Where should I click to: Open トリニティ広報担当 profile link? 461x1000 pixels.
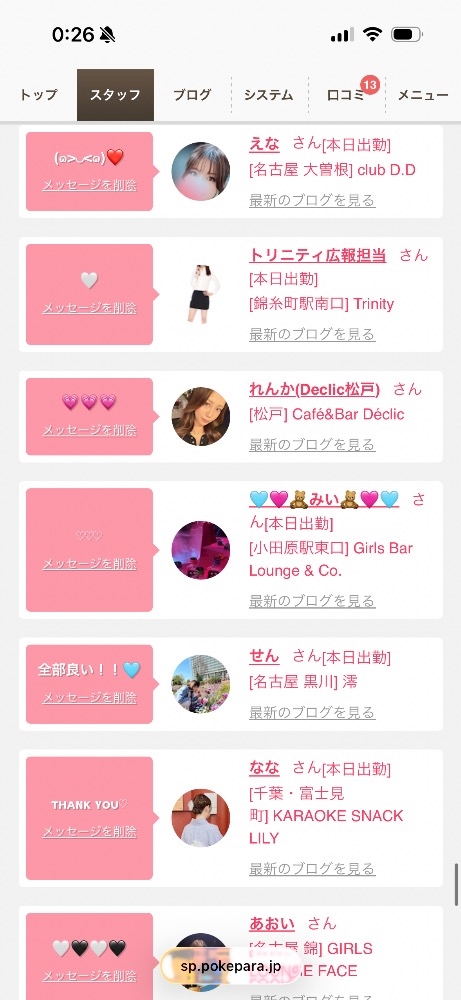[318, 256]
